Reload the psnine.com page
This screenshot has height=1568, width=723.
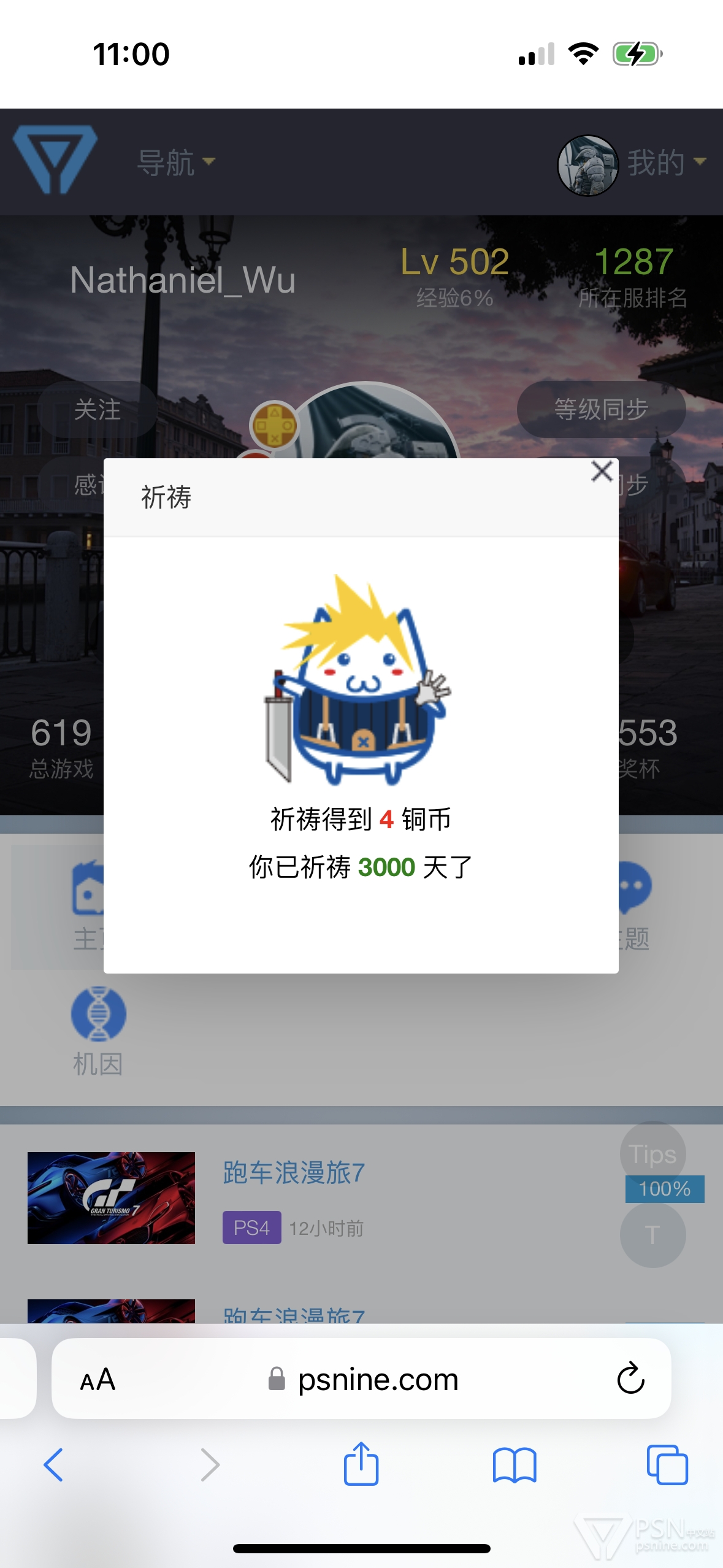coord(630,1378)
